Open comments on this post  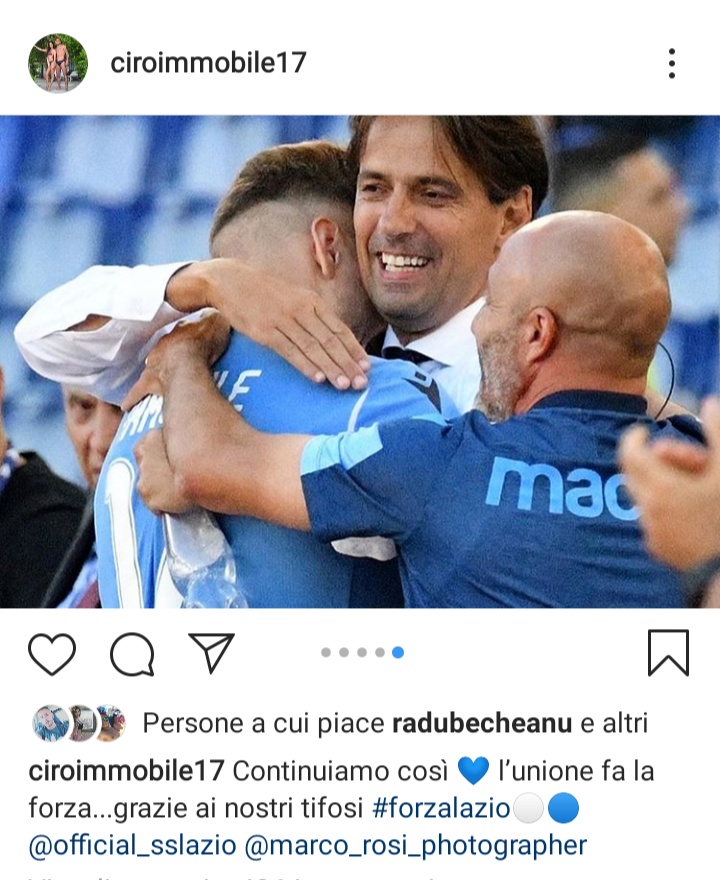click(132, 655)
